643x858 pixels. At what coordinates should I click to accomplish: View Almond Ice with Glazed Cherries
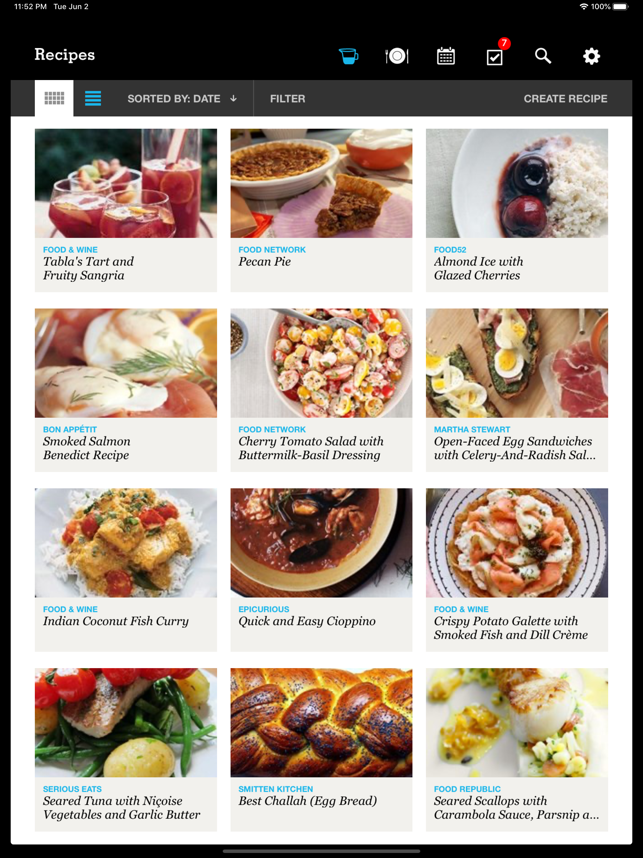[517, 210]
